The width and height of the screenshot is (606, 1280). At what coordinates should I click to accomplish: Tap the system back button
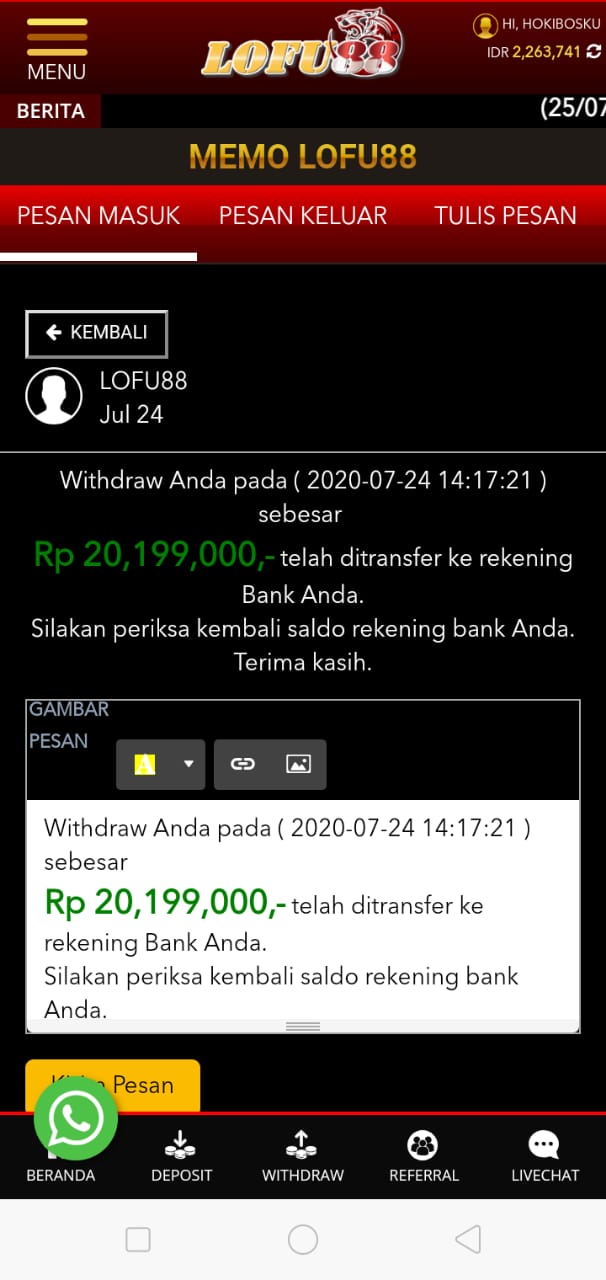[468, 1240]
